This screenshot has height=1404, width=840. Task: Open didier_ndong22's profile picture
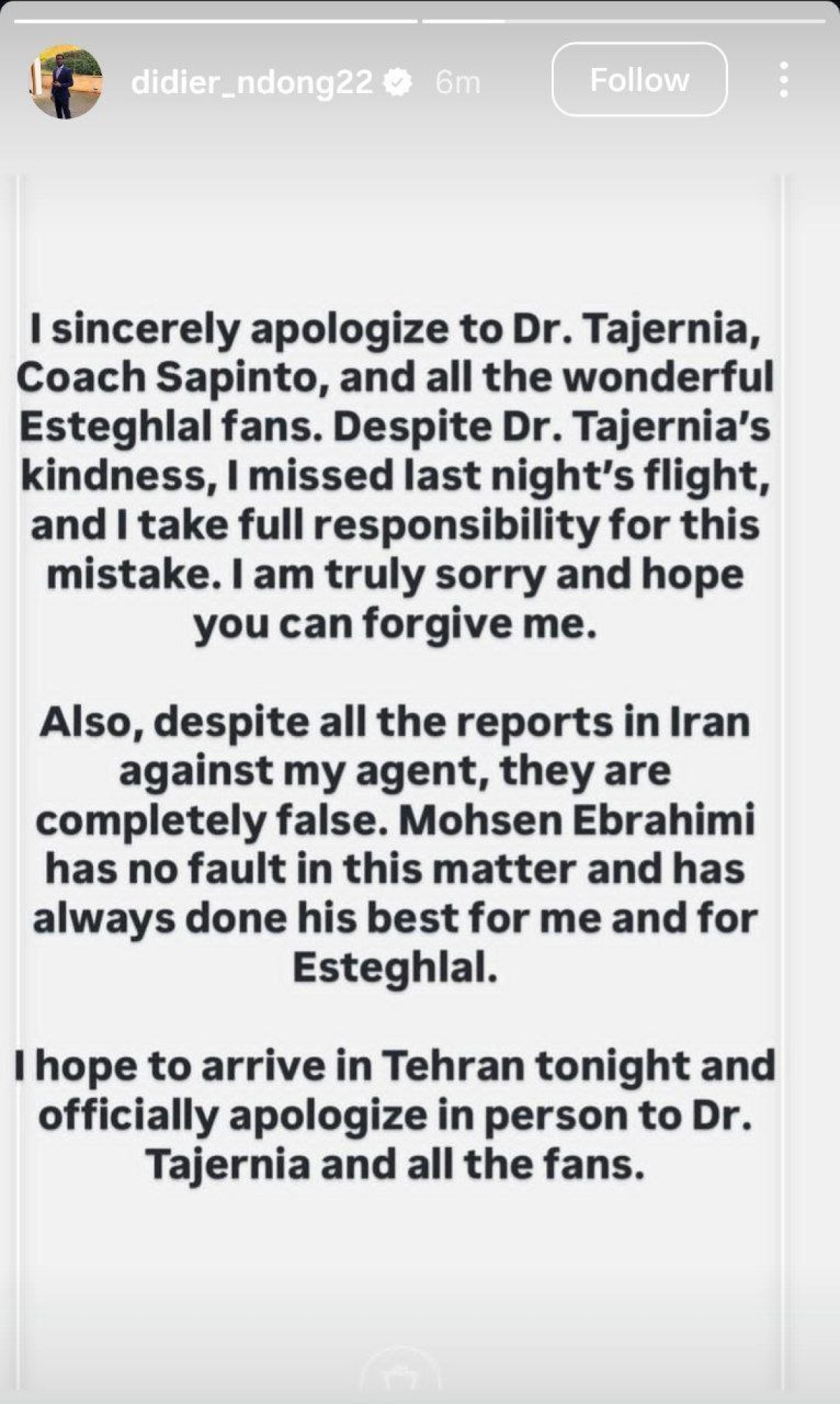tap(65, 82)
